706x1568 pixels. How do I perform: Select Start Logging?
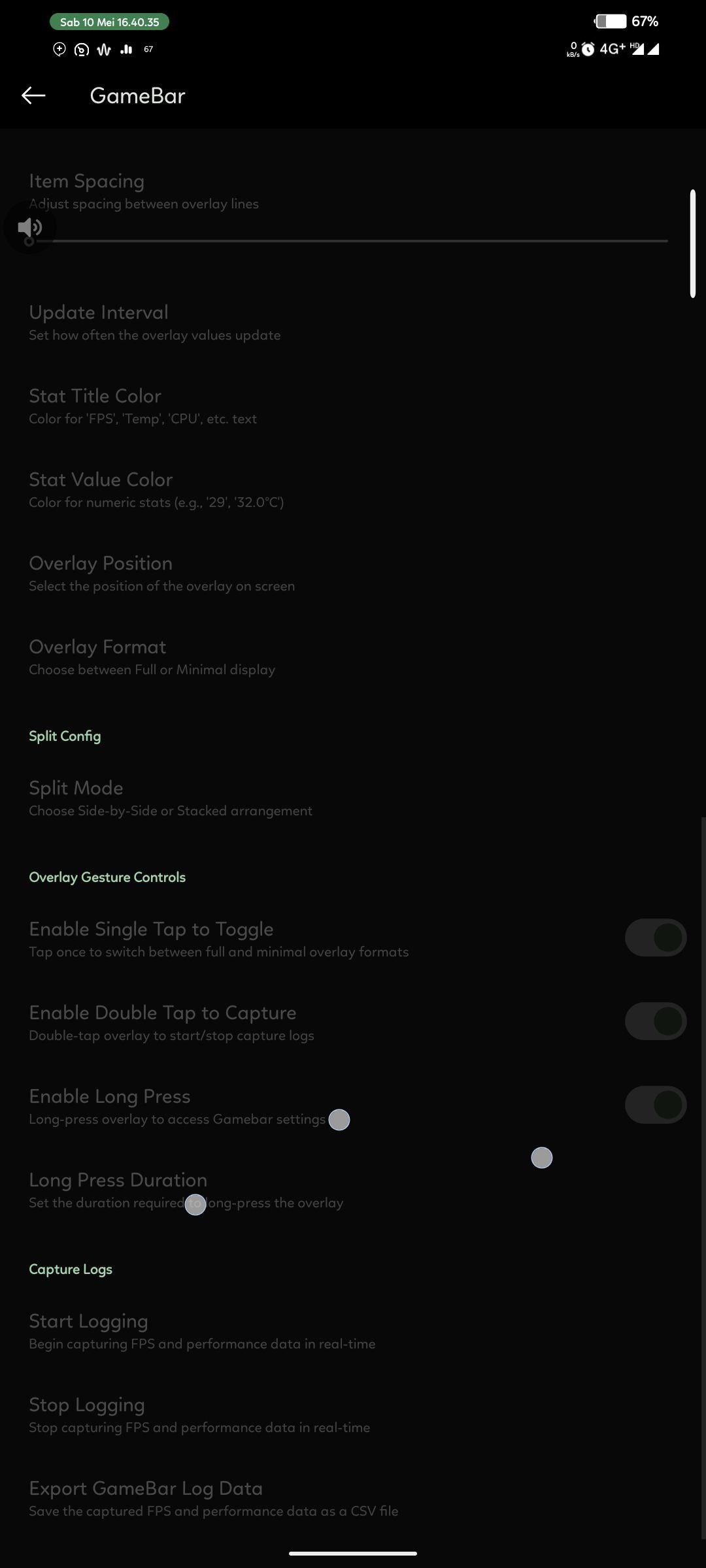353,1331
